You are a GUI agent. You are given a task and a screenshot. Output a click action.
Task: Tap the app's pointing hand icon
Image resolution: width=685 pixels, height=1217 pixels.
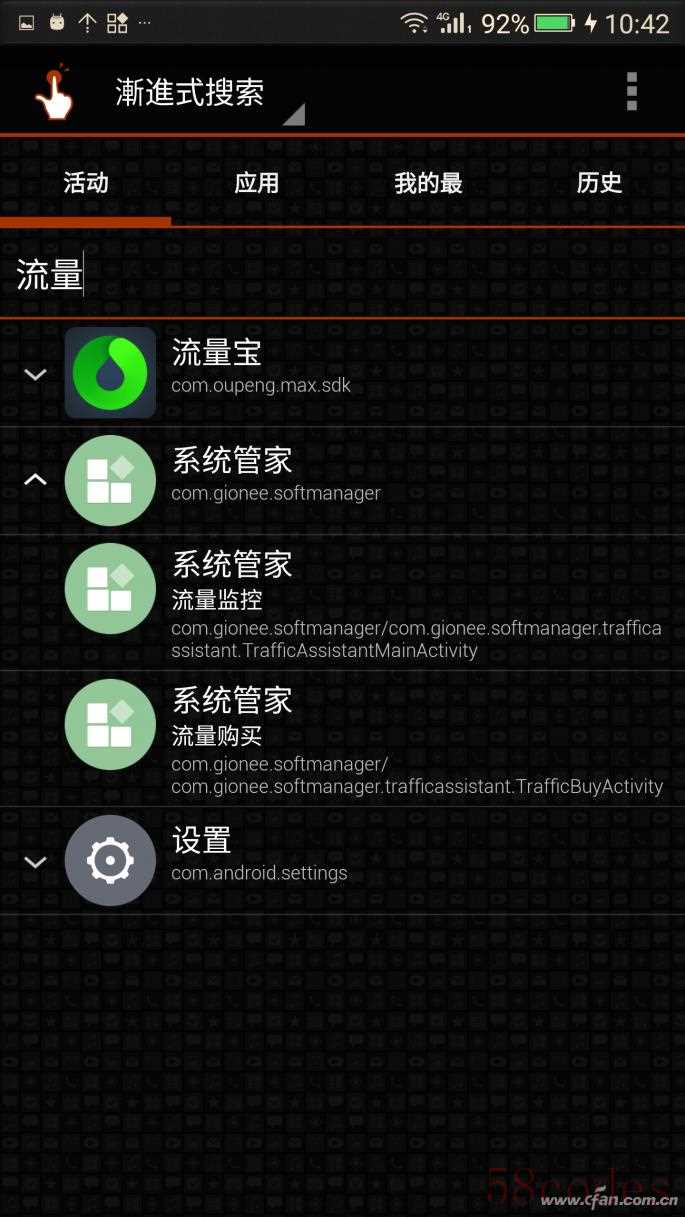(x=55, y=93)
